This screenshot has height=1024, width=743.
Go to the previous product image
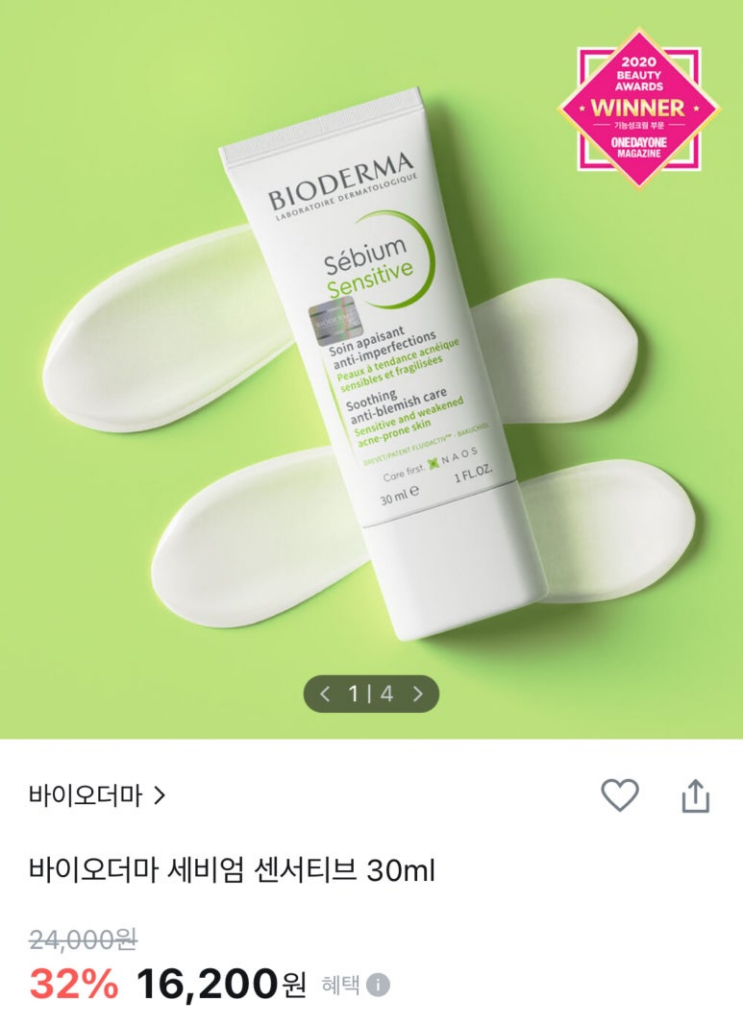(x=325, y=693)
